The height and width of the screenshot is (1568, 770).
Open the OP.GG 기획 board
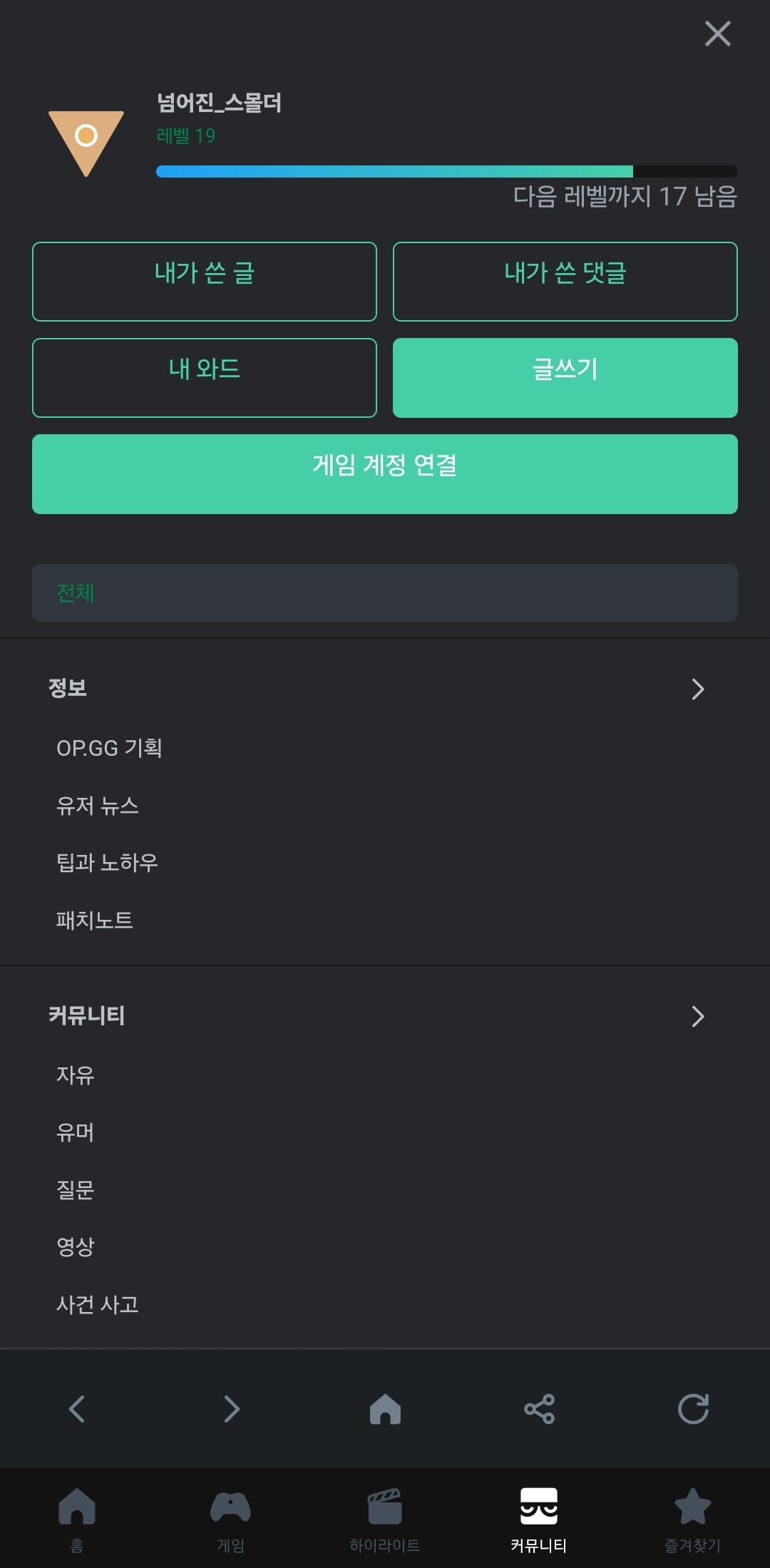tap(109, 747)
